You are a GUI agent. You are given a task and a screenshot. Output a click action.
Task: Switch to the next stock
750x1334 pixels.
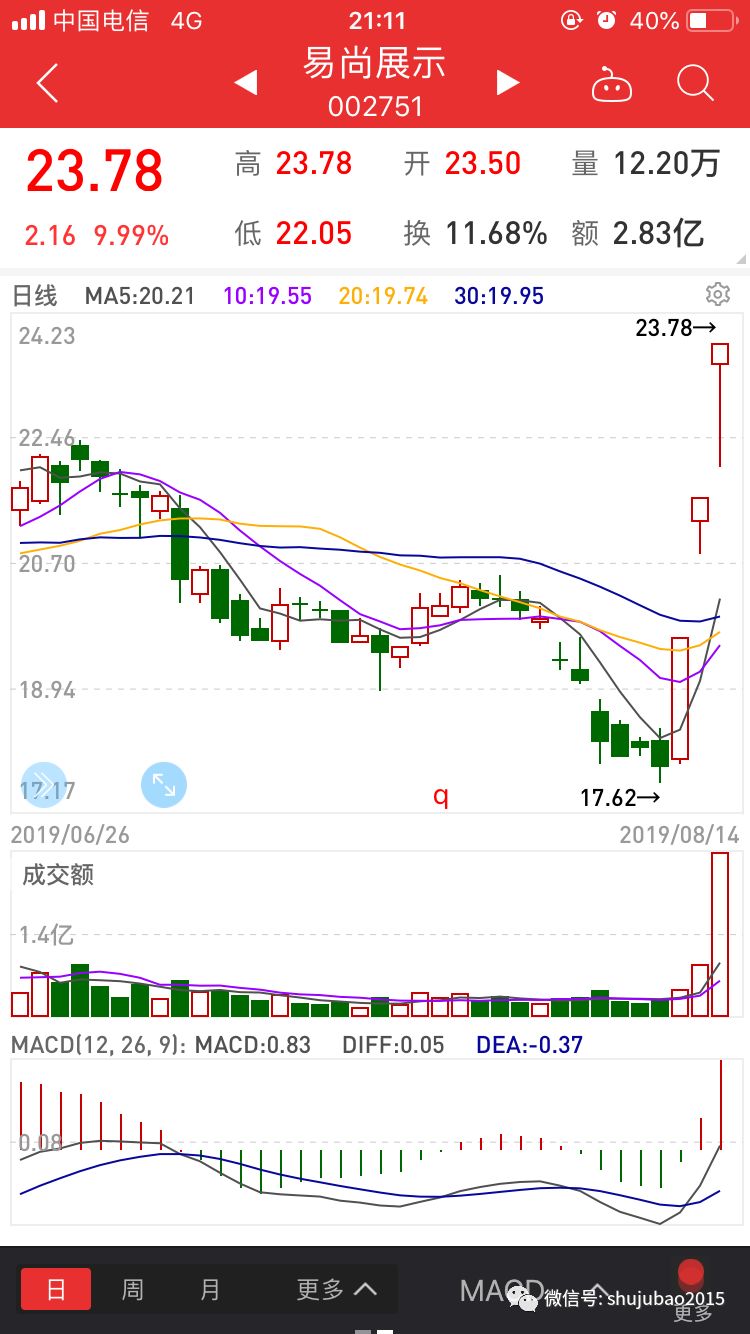(508, 83)
